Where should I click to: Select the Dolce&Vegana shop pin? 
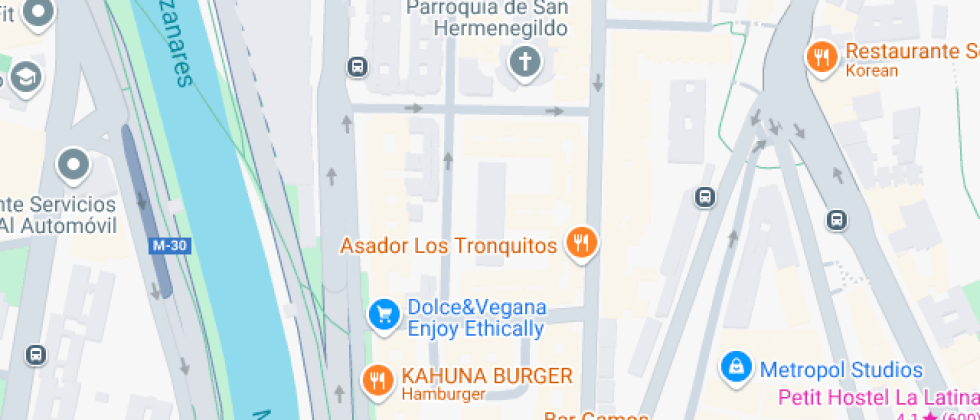click(x=383, y=315)
